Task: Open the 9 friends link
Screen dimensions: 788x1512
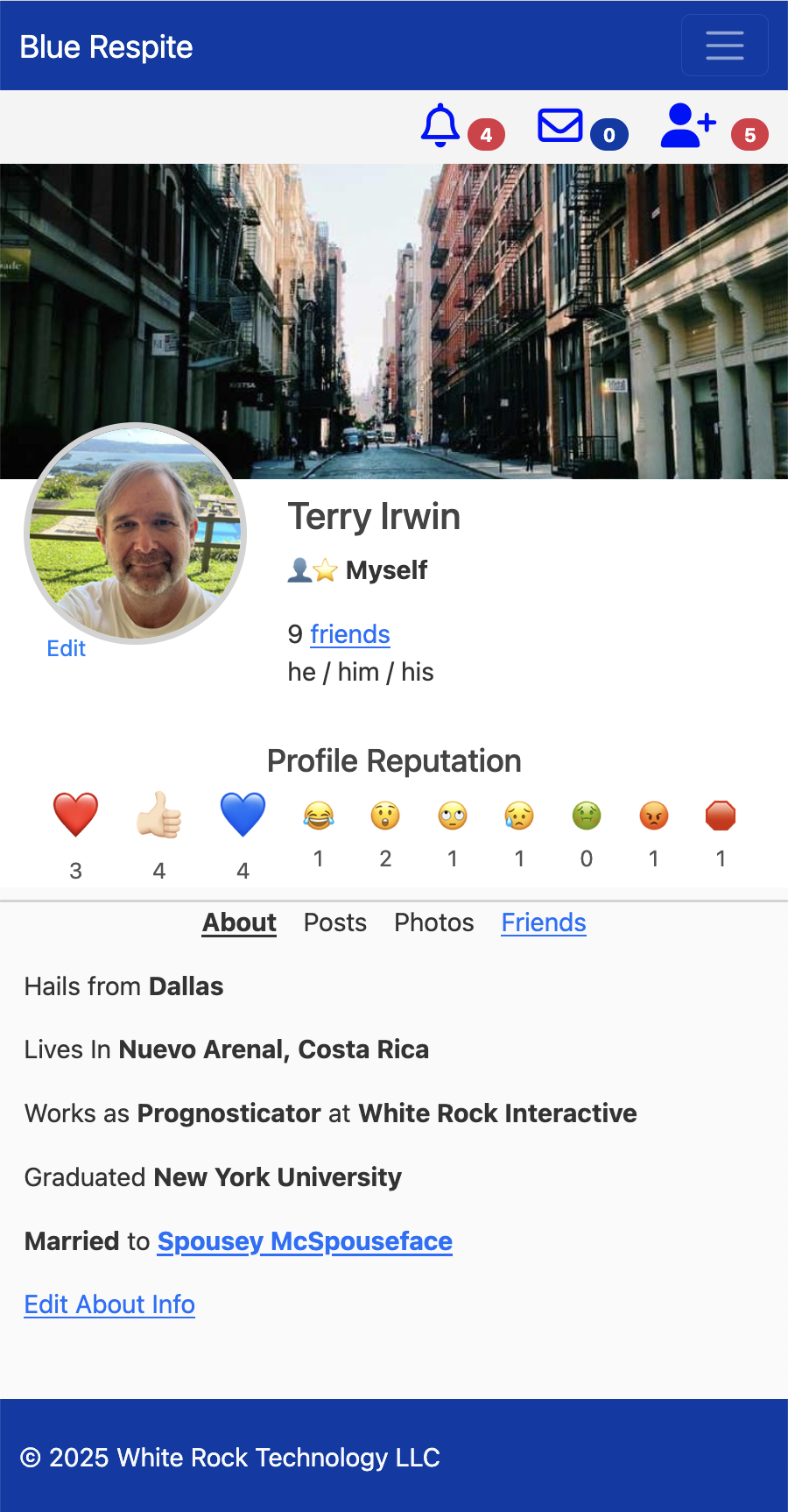Action: [349, 634]
